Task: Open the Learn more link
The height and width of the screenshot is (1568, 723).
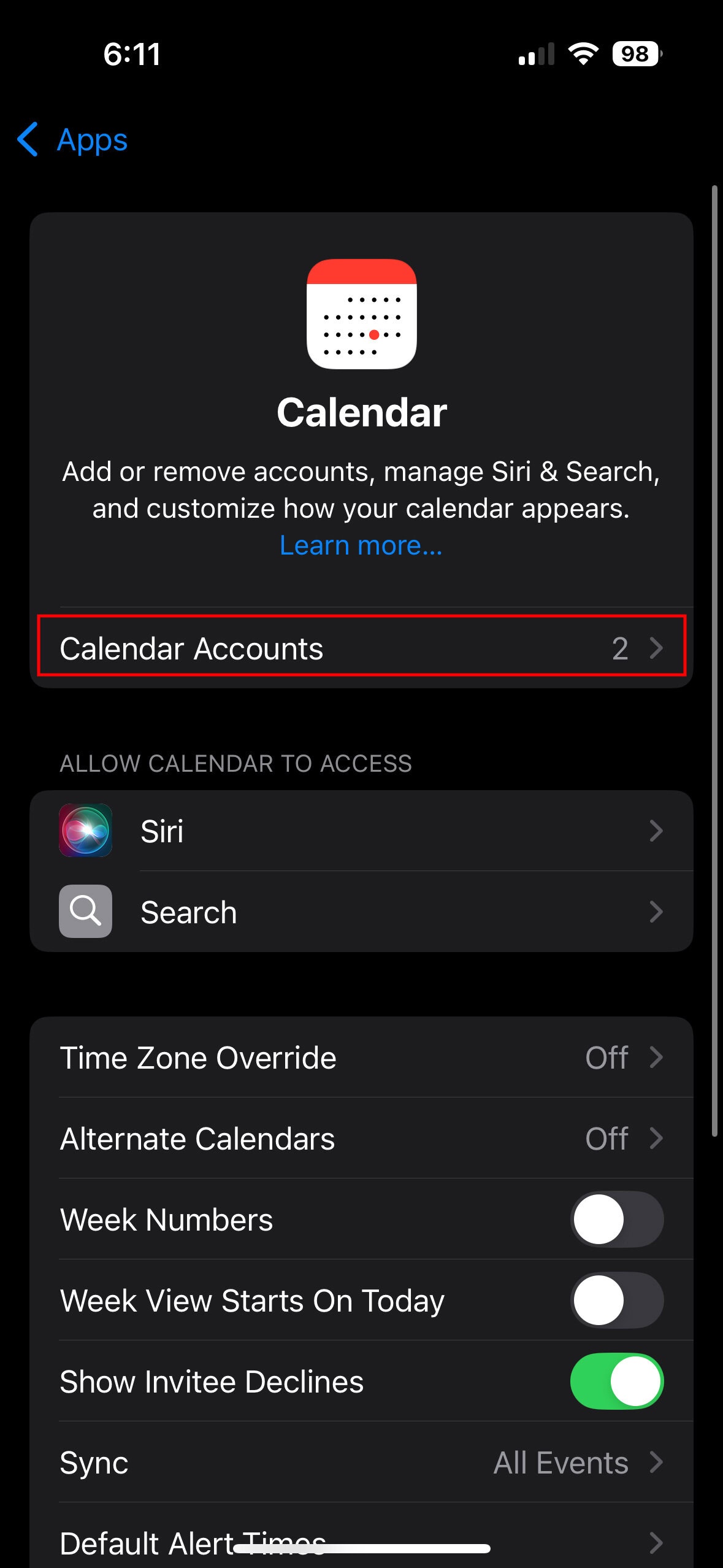Action: click(361, 545)
